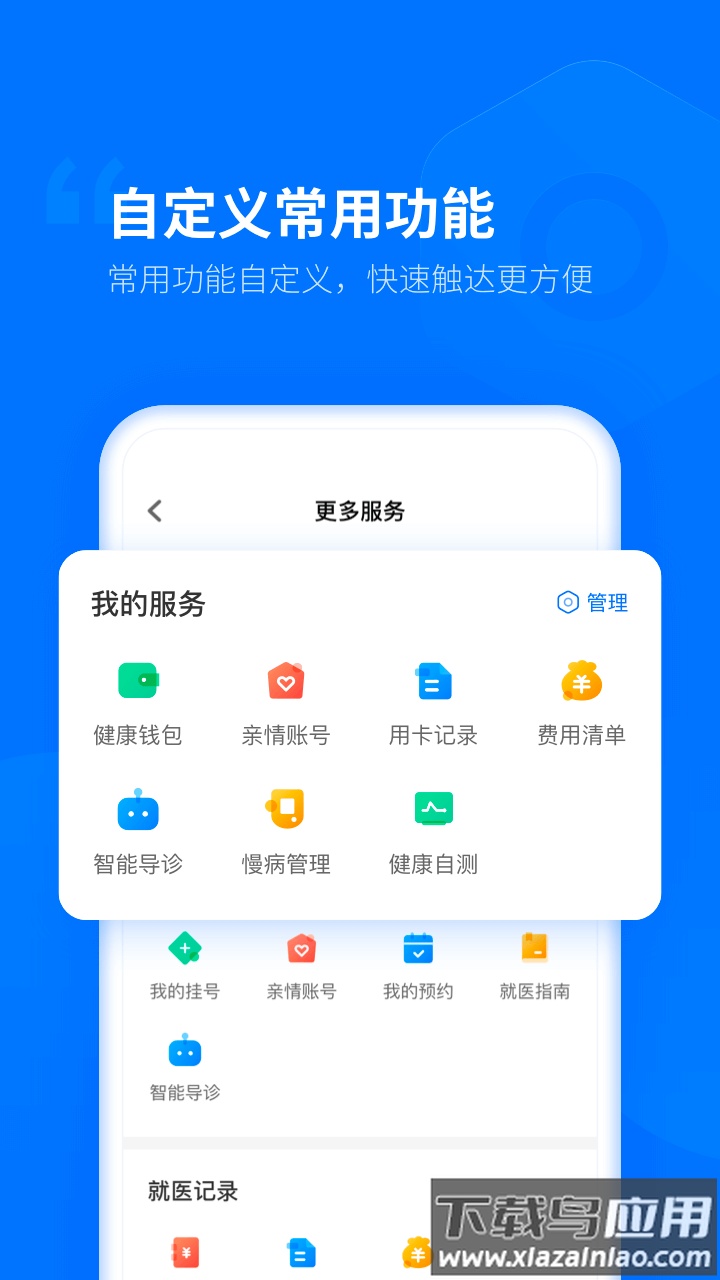Go back using the left arrow
Screen dimensions: 720x1280
pos(154,510)
